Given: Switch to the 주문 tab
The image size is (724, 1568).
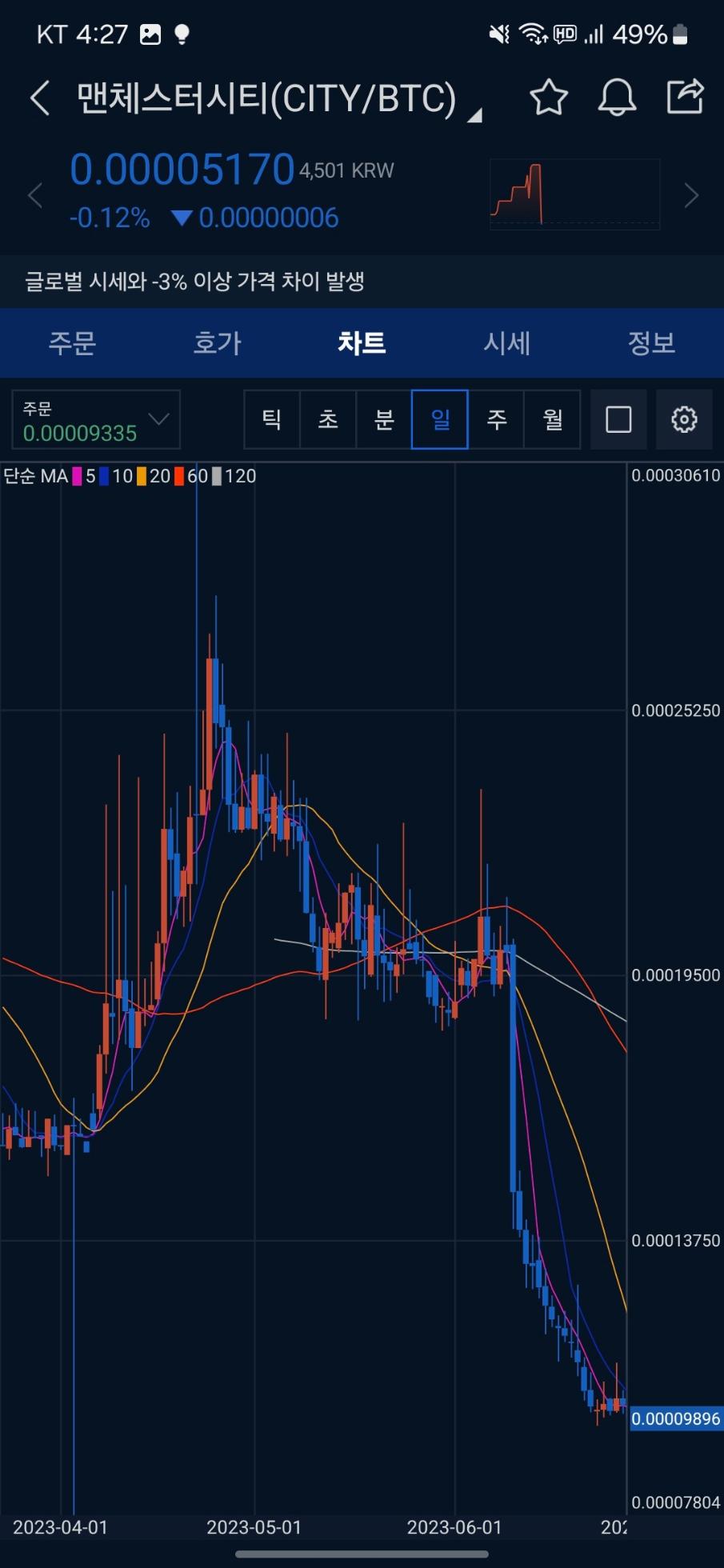Looking at the screenshot, I should click(72, 343).
